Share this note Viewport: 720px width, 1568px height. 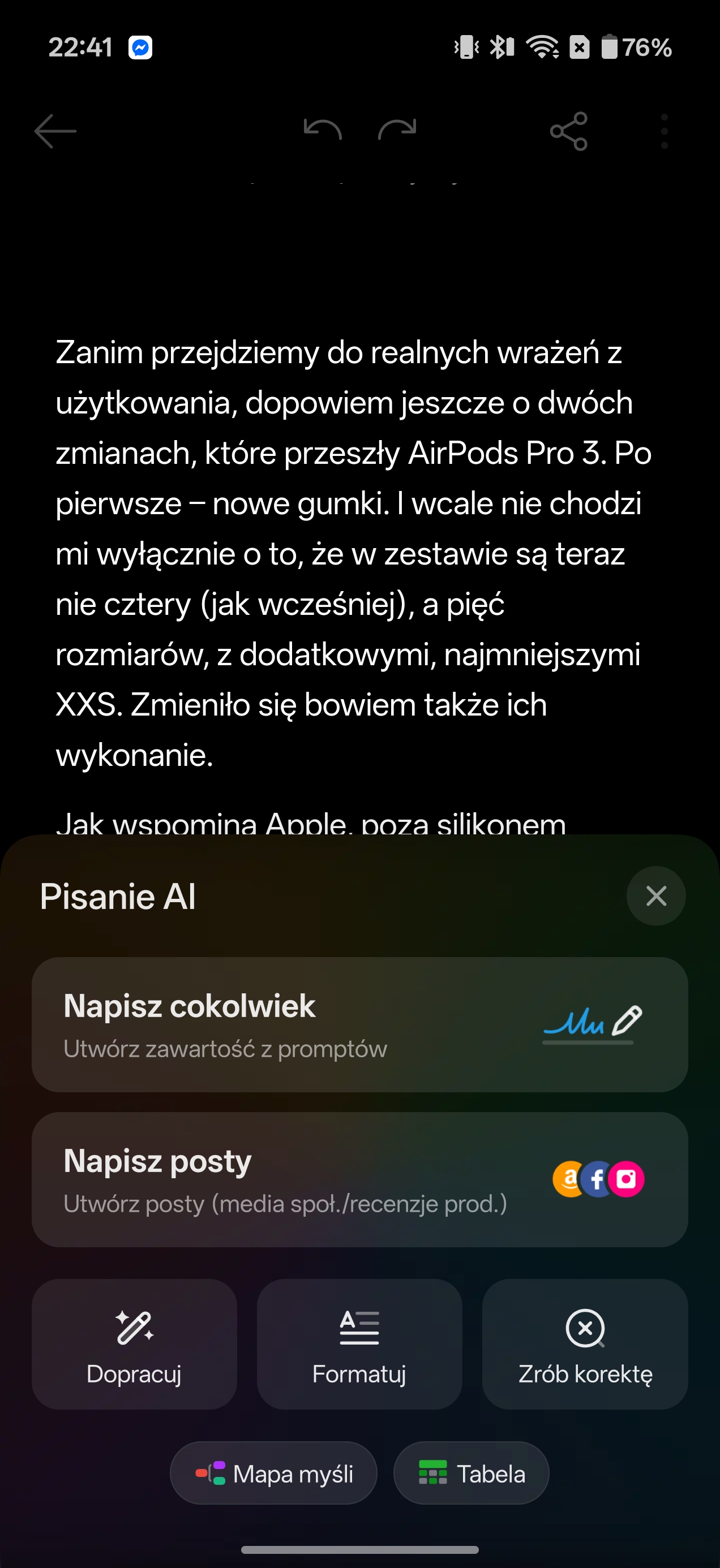[568, 131]
